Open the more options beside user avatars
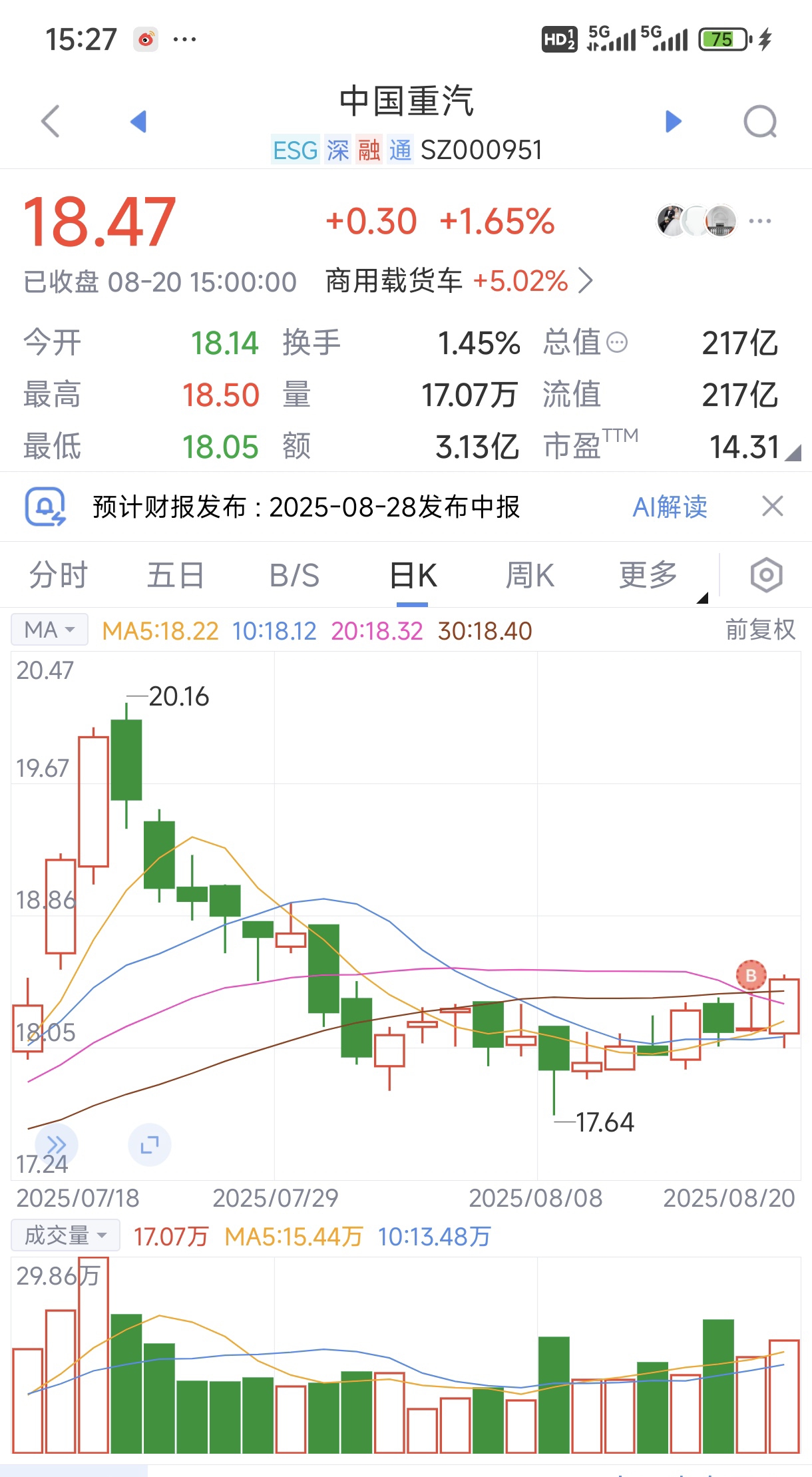 [760, 221]
